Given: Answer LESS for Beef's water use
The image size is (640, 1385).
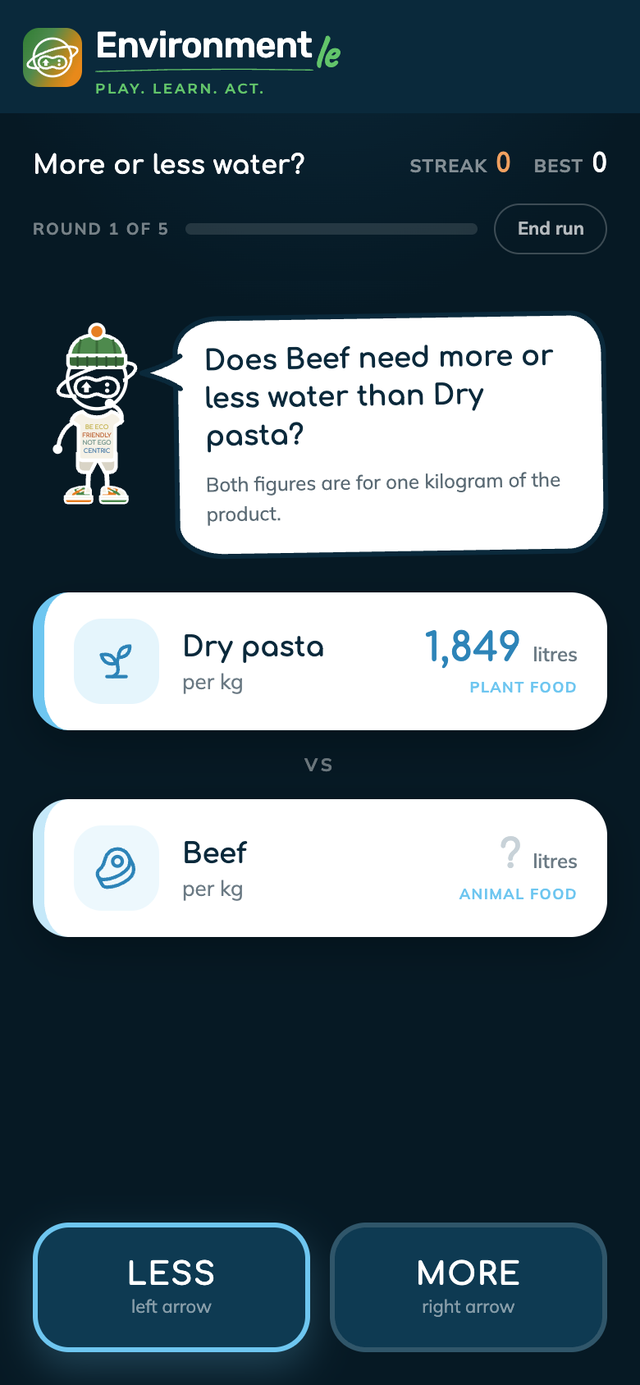Looking at the screenshot, I should point(171,1286).
